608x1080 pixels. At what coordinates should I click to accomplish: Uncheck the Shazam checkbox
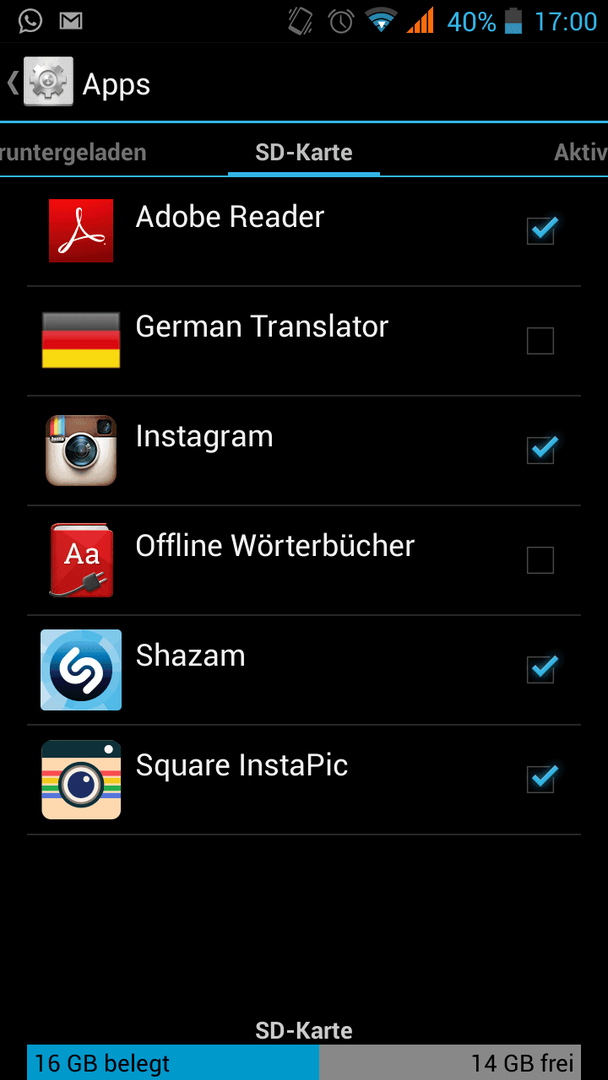coord(541,669)
